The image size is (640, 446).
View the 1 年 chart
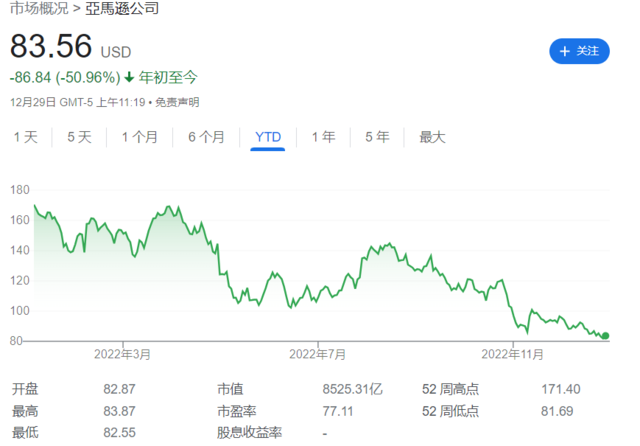[x=323, y=137]
